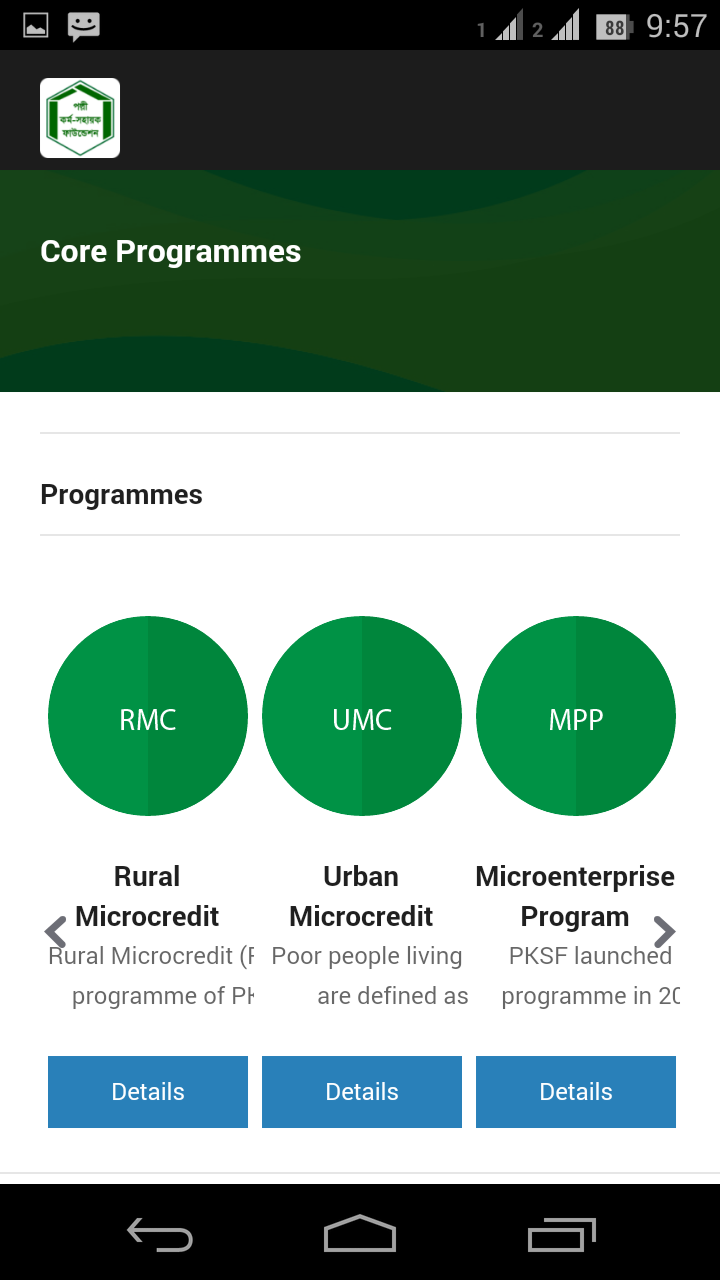
Task: Go to the home screen
Action: tap(360, 1234)
